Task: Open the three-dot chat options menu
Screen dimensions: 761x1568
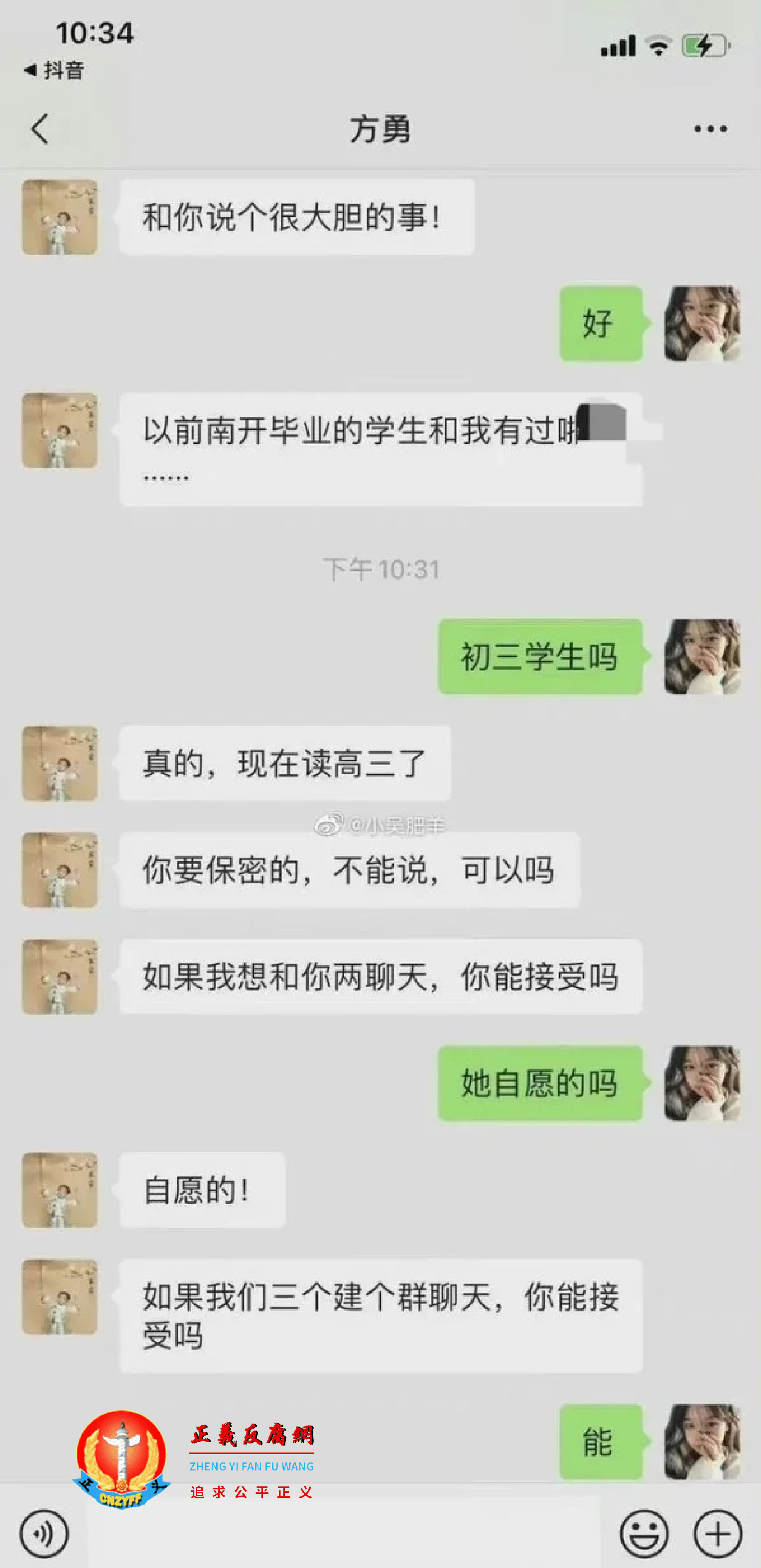Action: [710, 128]
